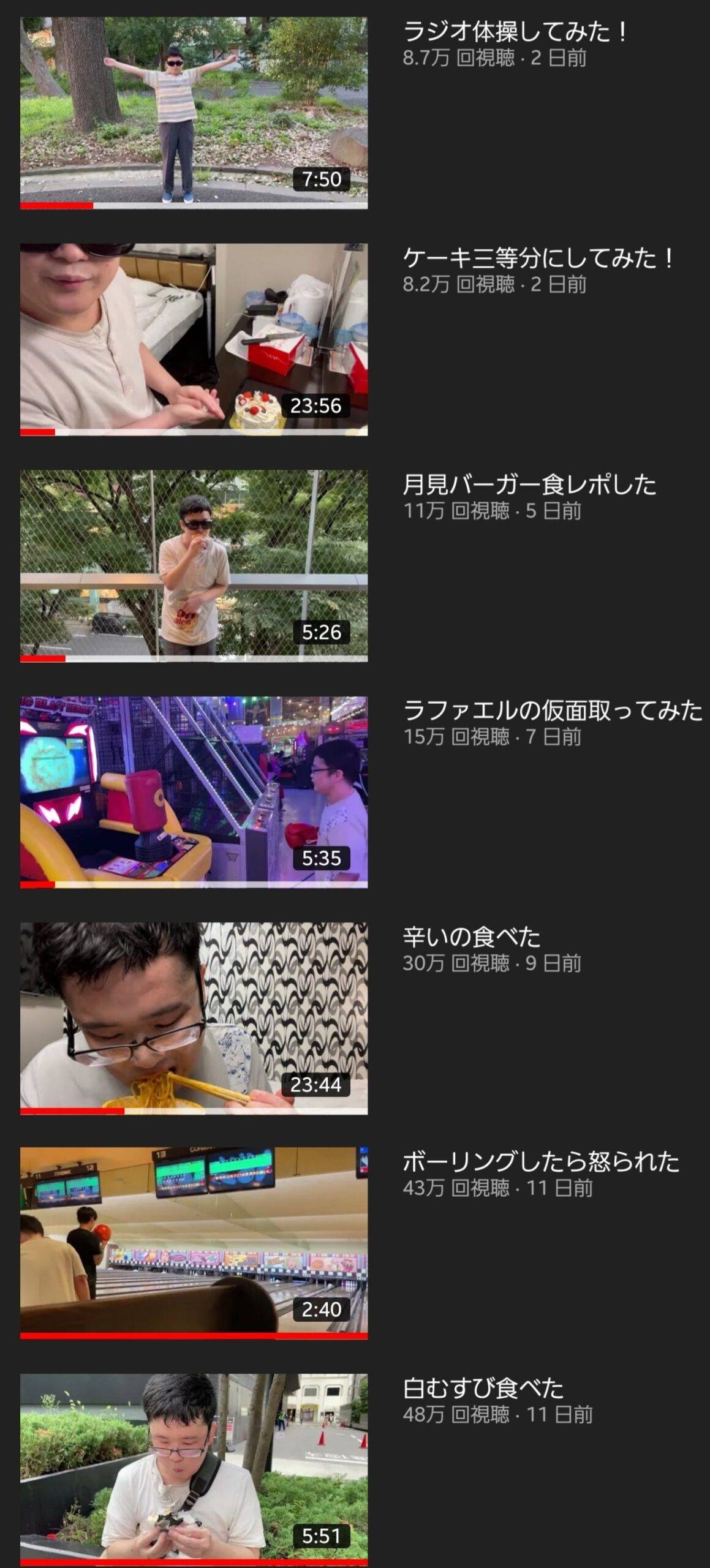Open the 辛いの食べた video
This screenshot has width=710, height=1568.
pyautogui.click(x=194, y=1018)
